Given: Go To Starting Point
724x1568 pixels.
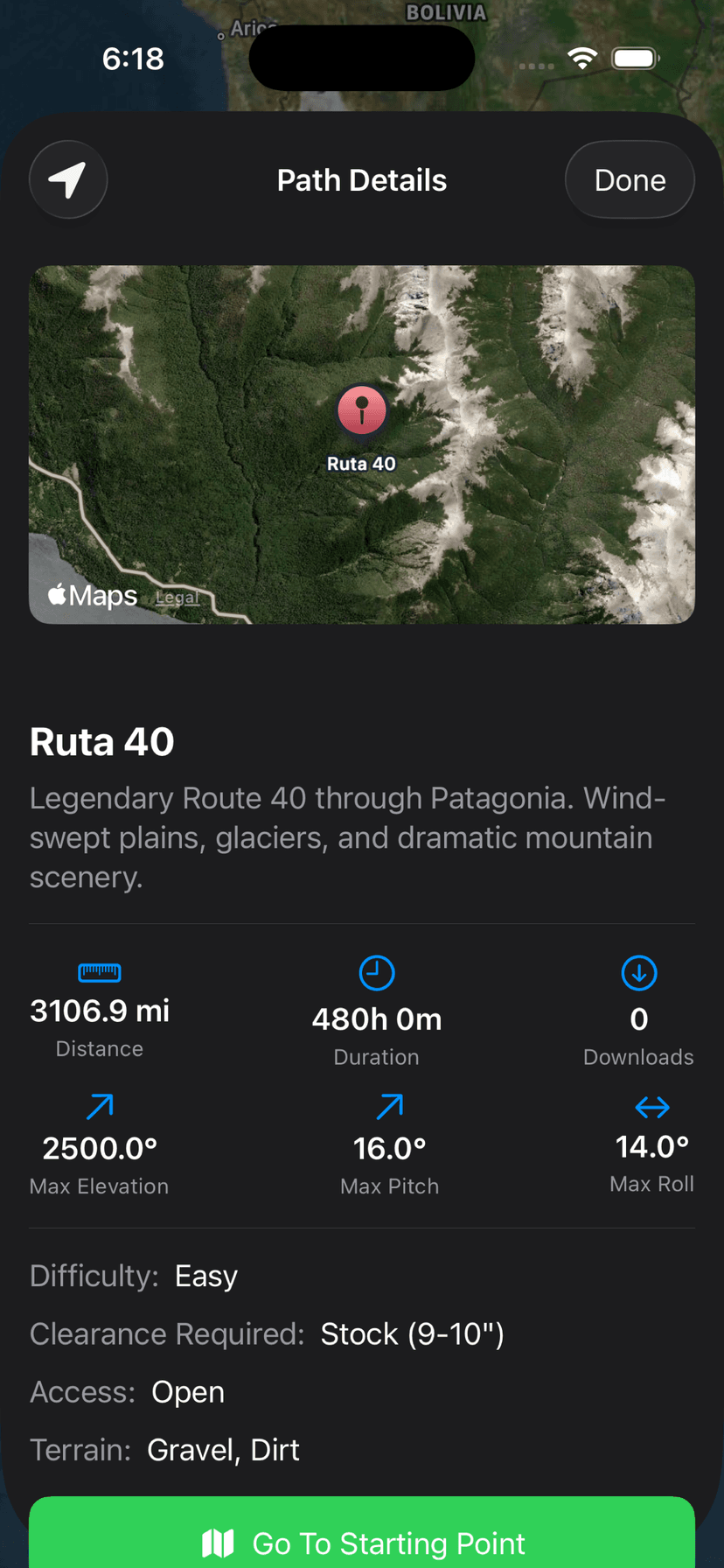Looking at the screenshot, I should click(x=362, y=1542).
